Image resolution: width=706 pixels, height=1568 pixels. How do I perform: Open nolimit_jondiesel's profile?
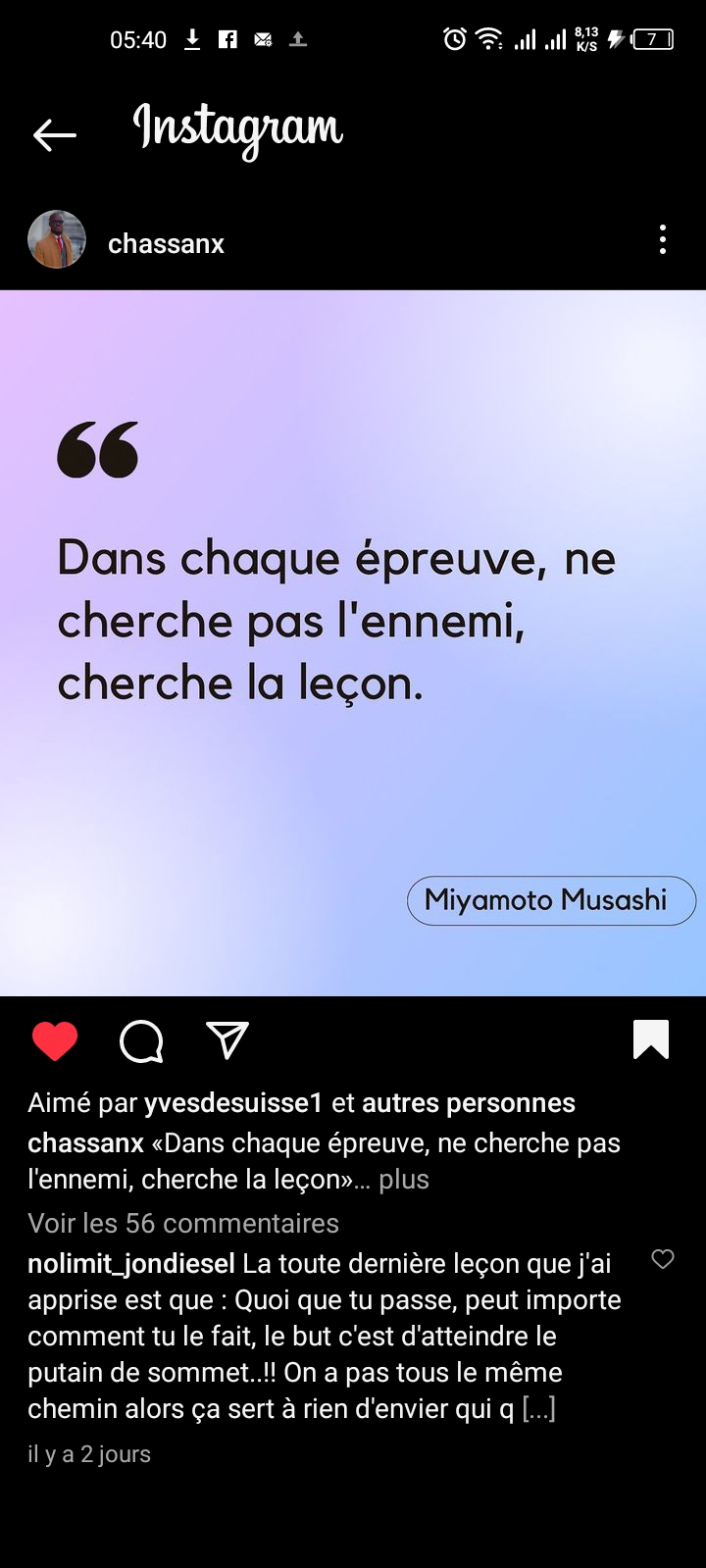pyautogui.click(x=131, y=1264)
